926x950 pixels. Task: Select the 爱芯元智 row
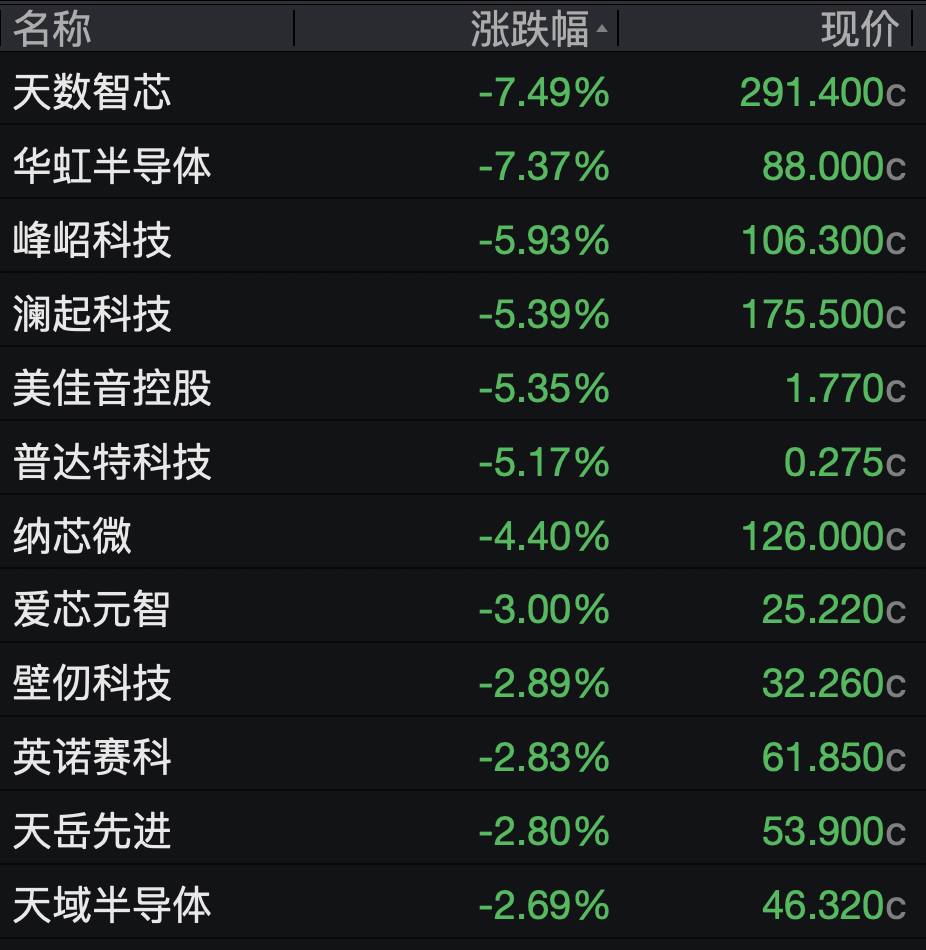pyautogui.click(x=92, y=610)
